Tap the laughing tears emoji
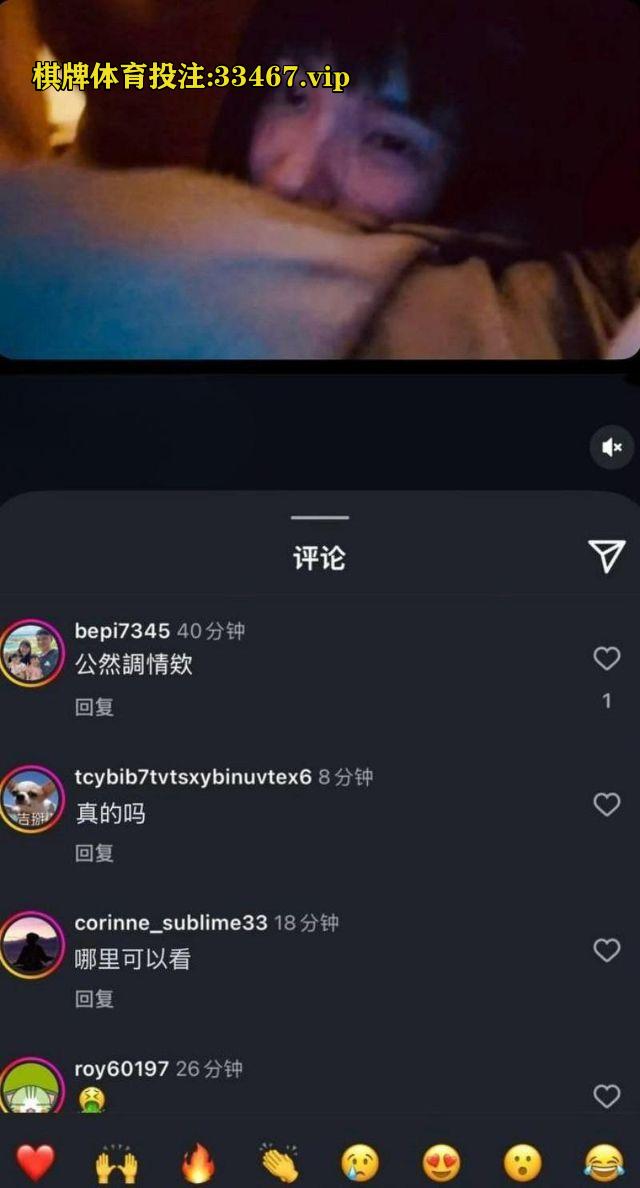640x1188 pixels. pyautogui.click(x=603, y=1162)
